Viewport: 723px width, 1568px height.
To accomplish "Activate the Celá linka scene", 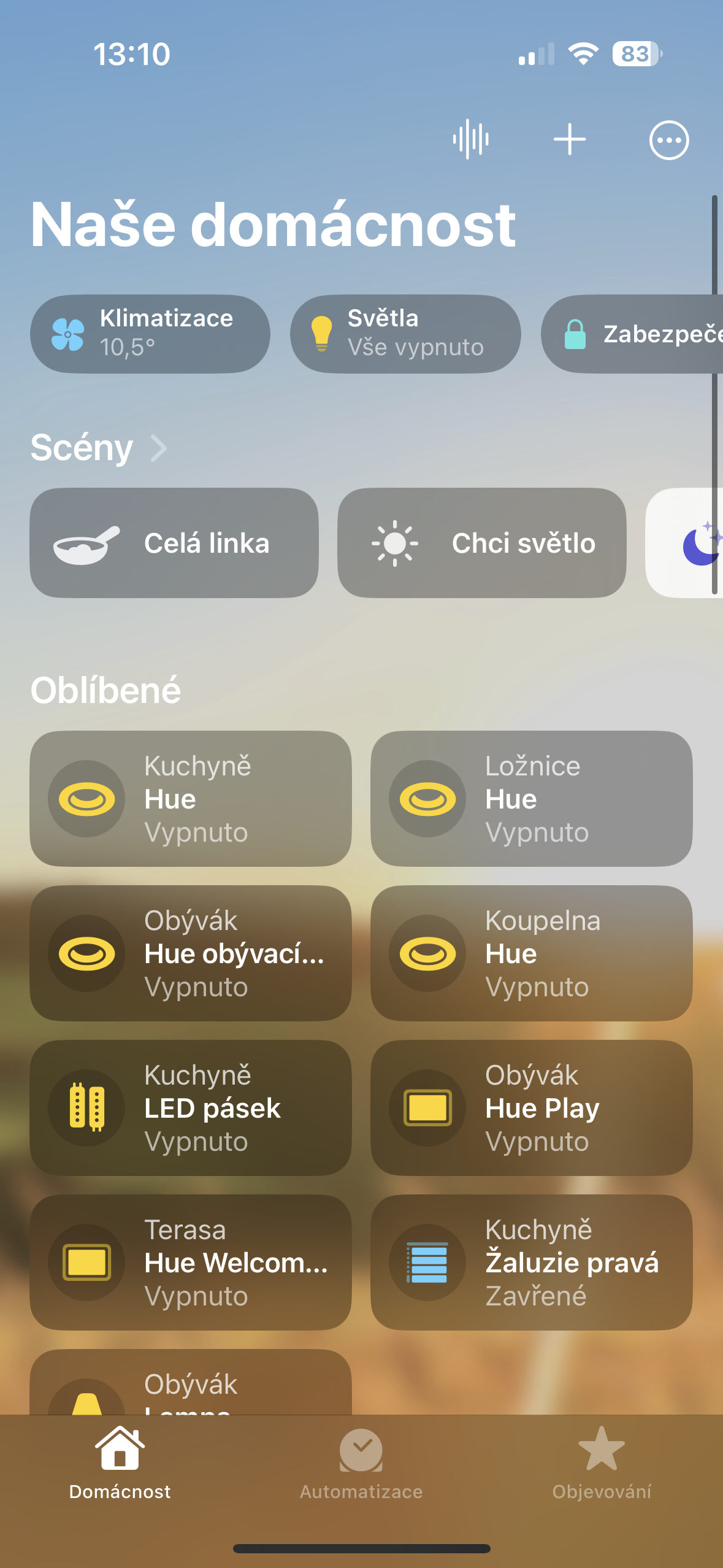I will coord(174,543).
